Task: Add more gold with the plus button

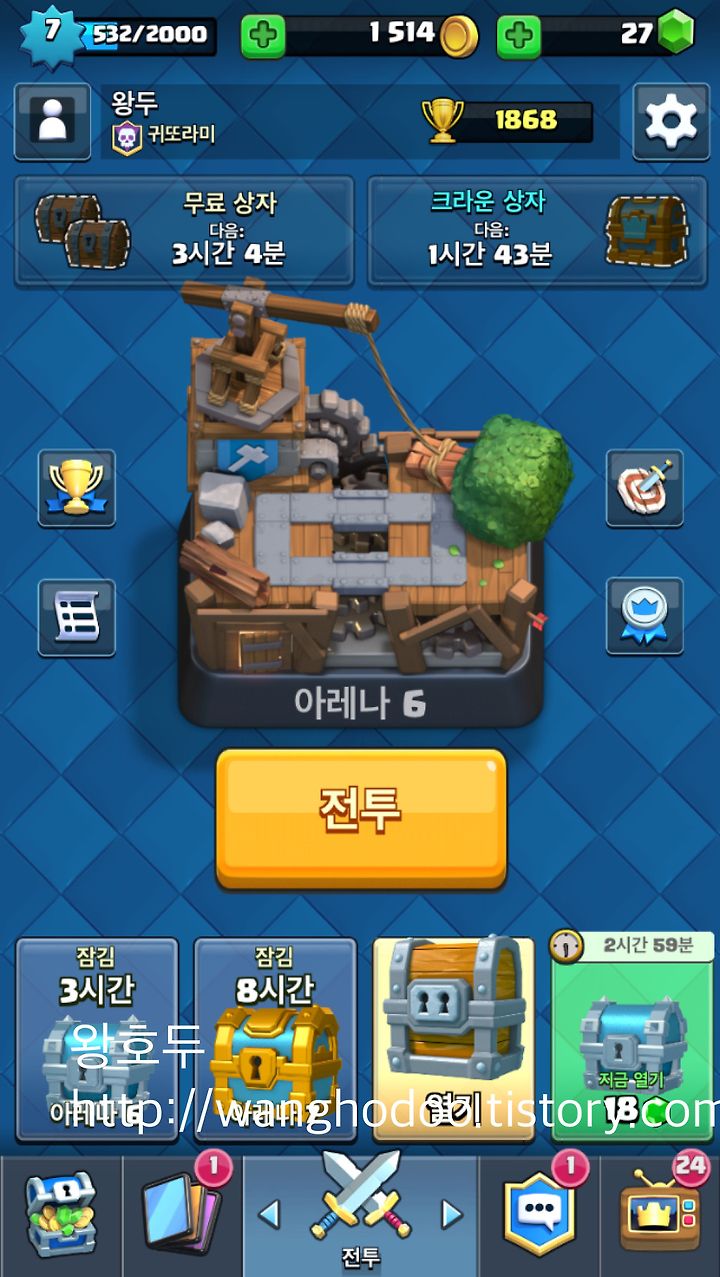Action: pos(263,36)
